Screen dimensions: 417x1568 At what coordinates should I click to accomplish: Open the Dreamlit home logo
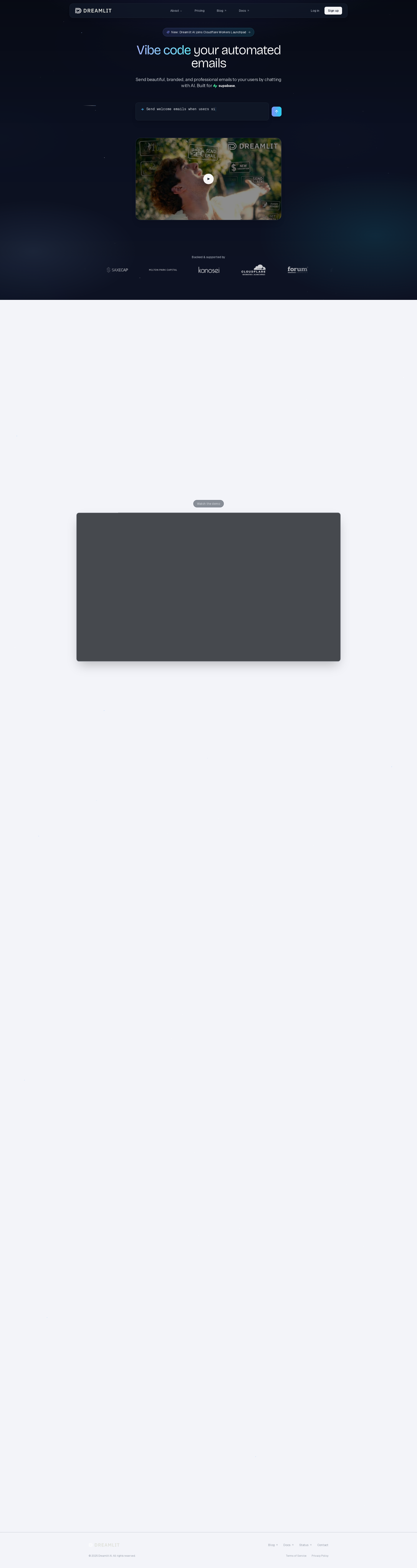[93, 10]
